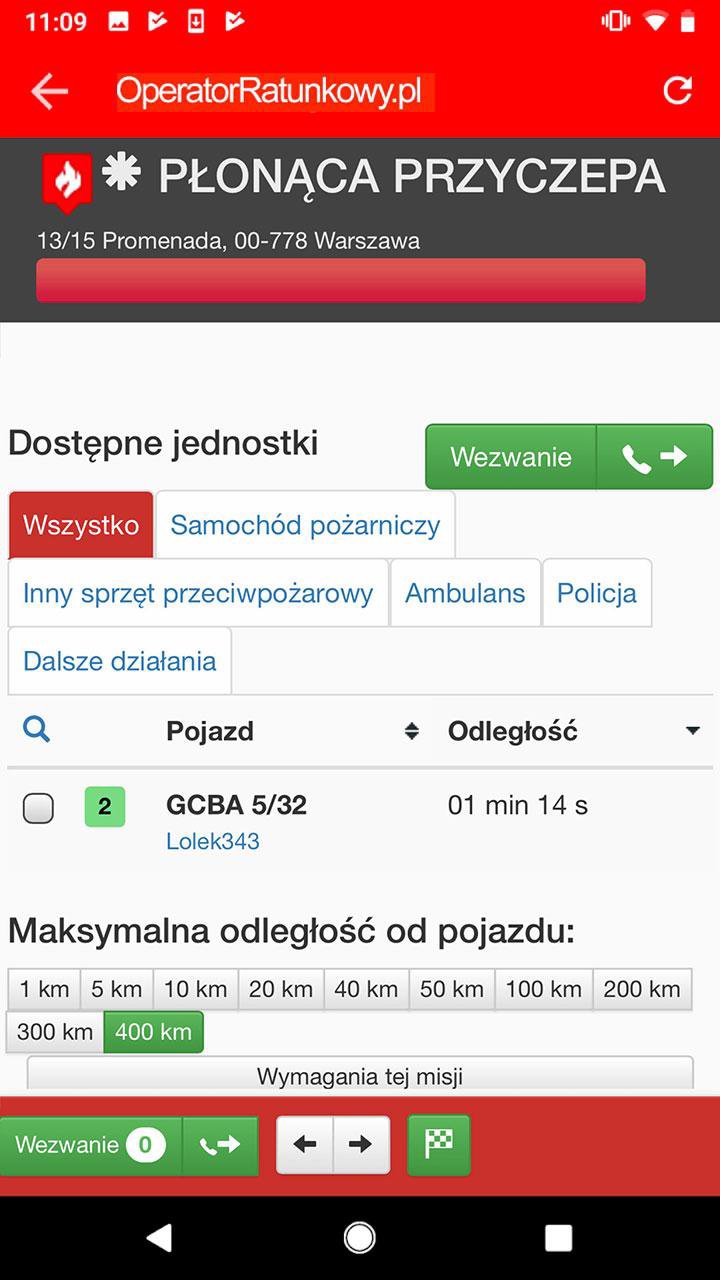
Task: Check the GCBA 5/32 vehicle checkbox
Action: click(38, 807)
